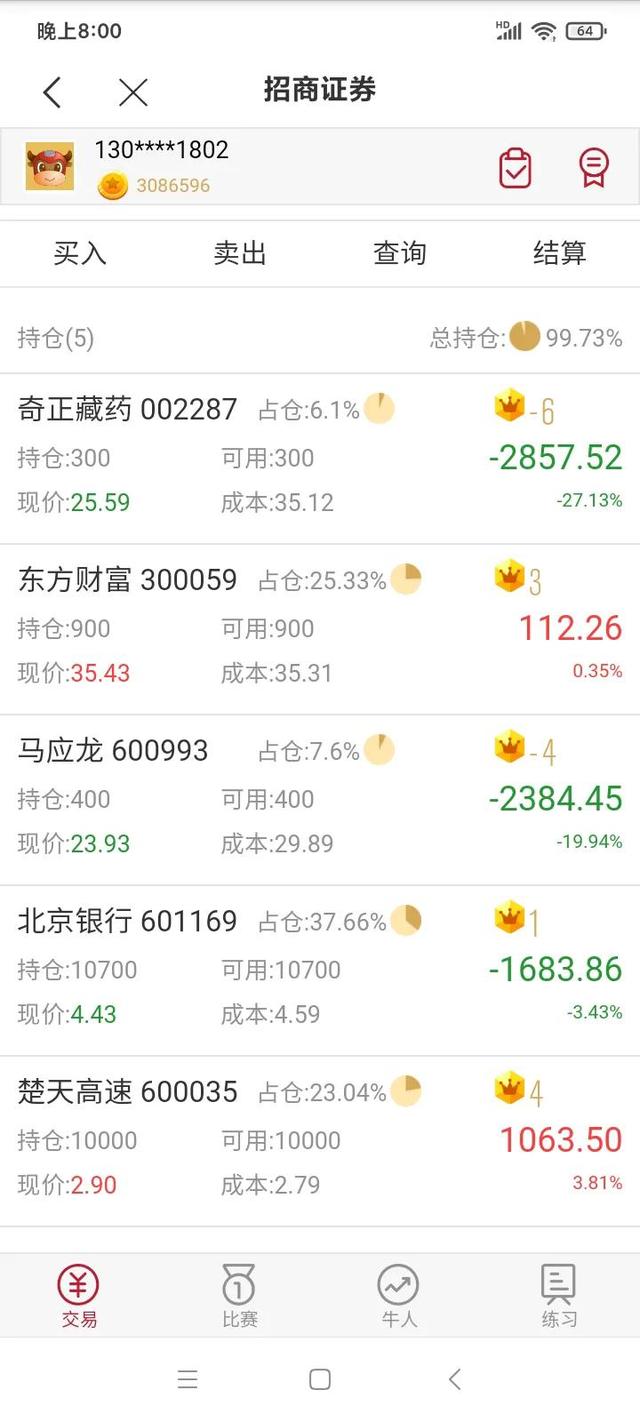Switch to the 结算 tab

click(560, 254)
